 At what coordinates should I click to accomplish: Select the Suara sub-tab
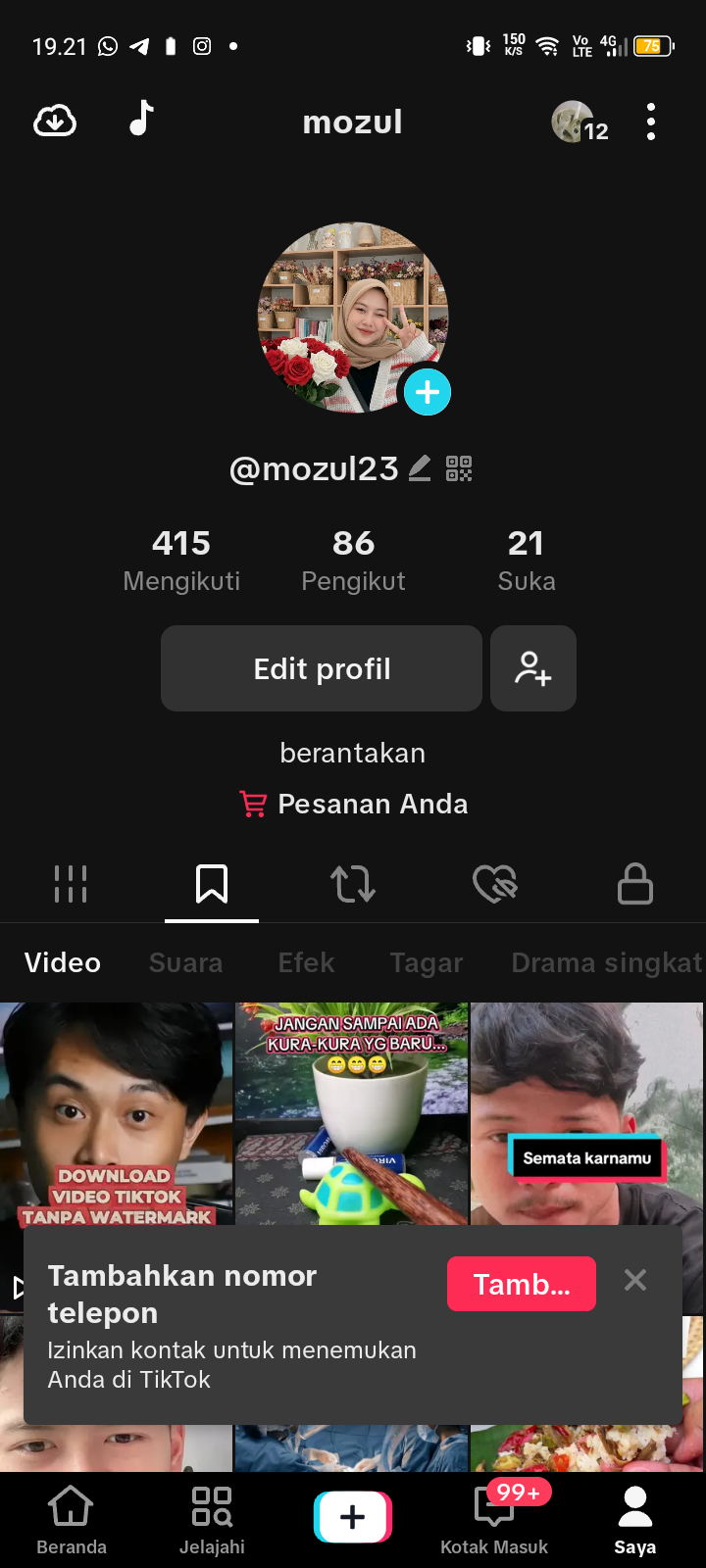point(185,962)
